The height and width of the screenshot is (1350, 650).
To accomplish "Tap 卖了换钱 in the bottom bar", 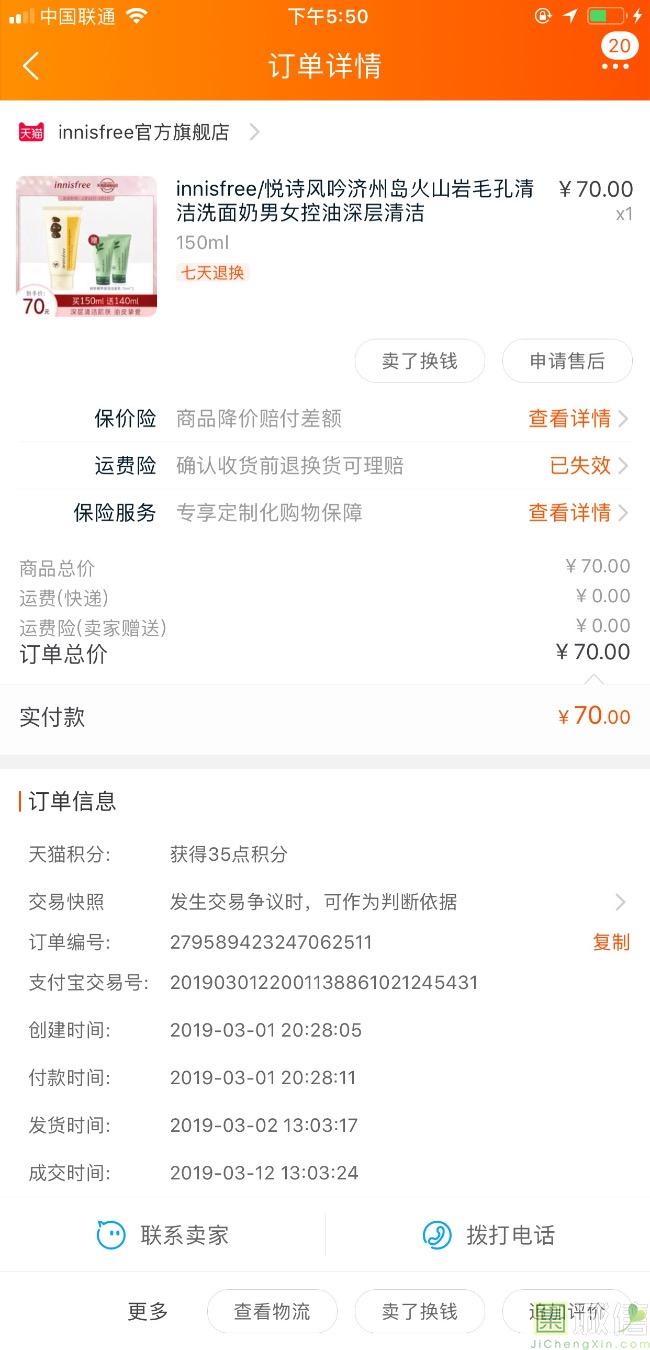I will [x=420, y=1312].
